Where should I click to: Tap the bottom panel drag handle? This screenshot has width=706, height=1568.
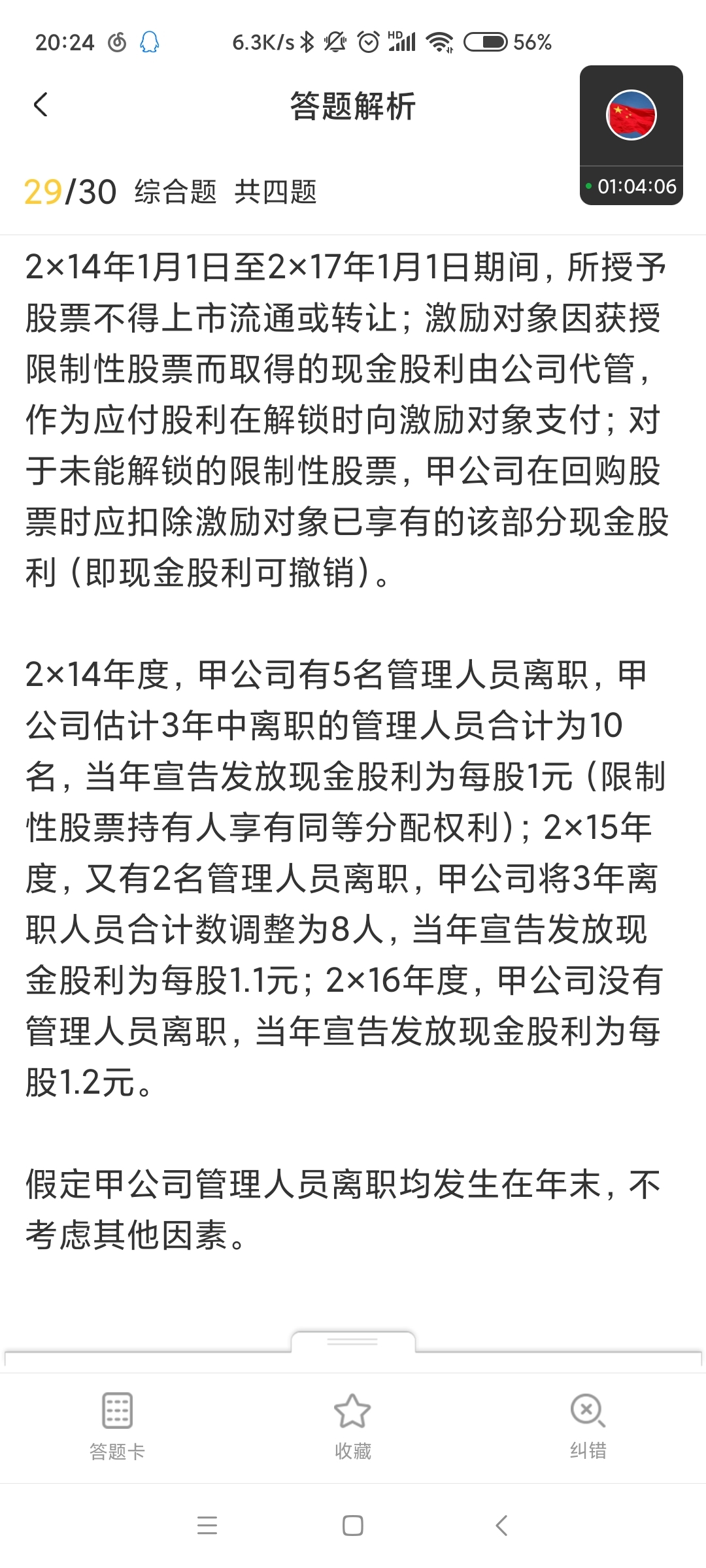352,1341
